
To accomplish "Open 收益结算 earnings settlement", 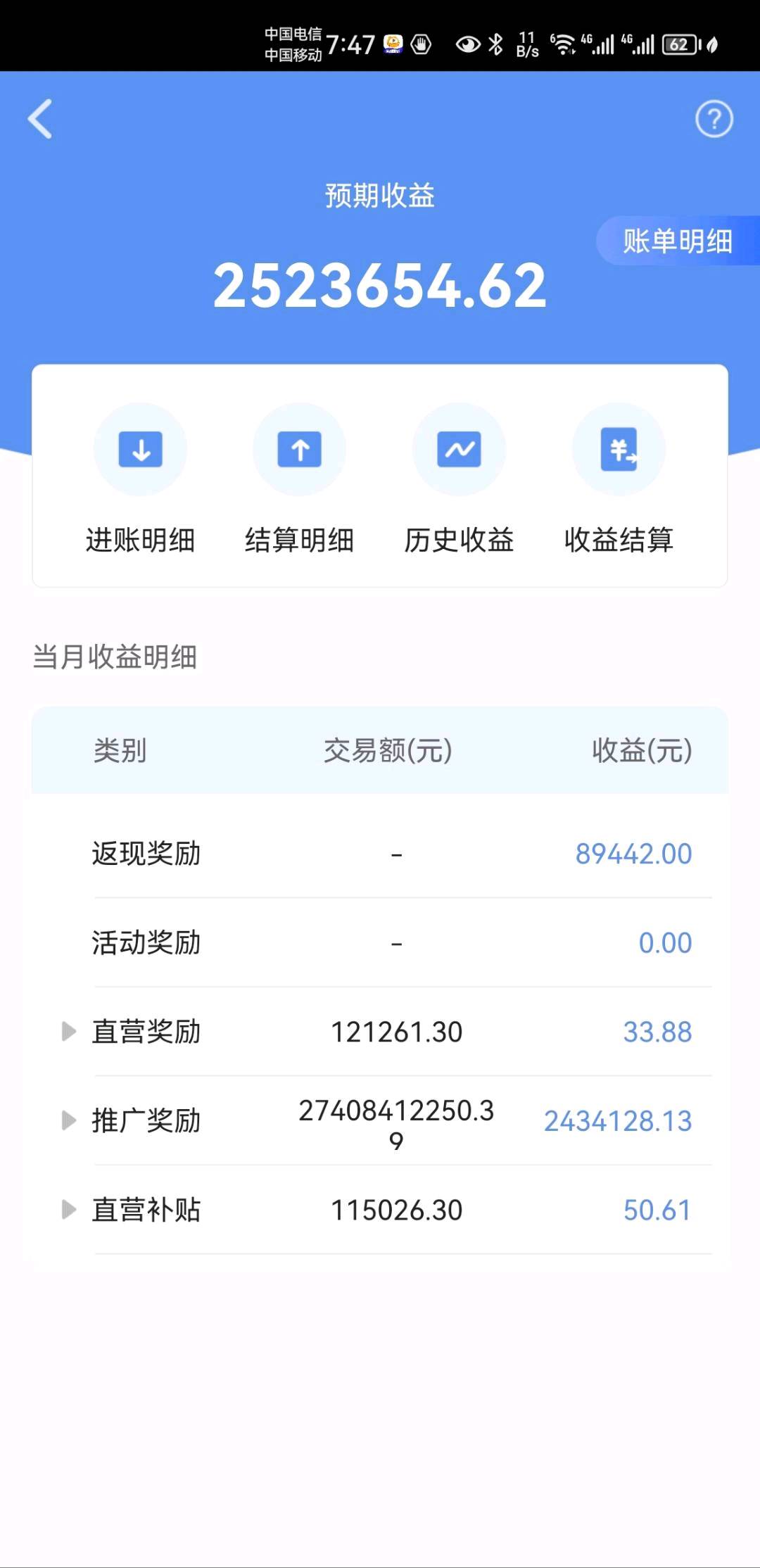I will pos(619,479).
